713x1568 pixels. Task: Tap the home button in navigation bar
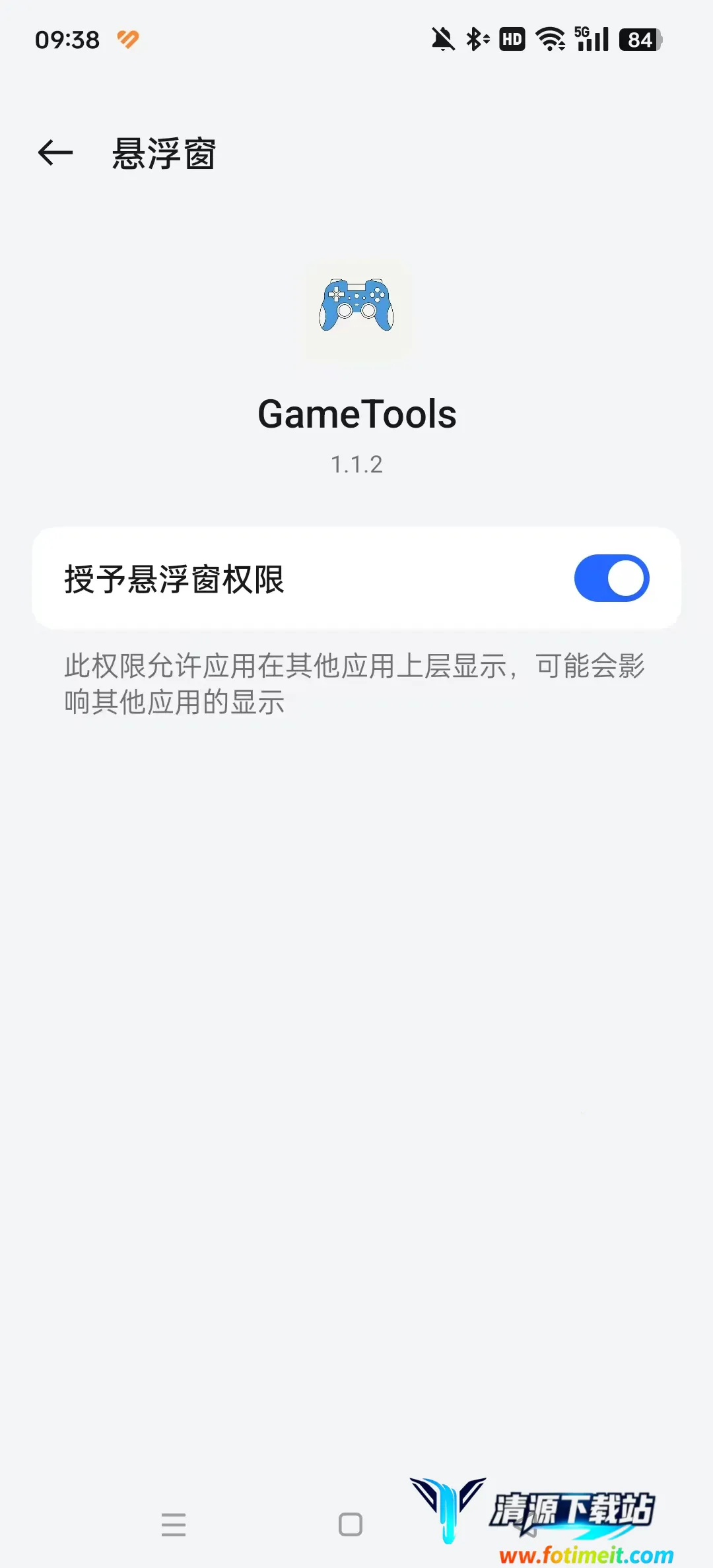point(351,1524)
